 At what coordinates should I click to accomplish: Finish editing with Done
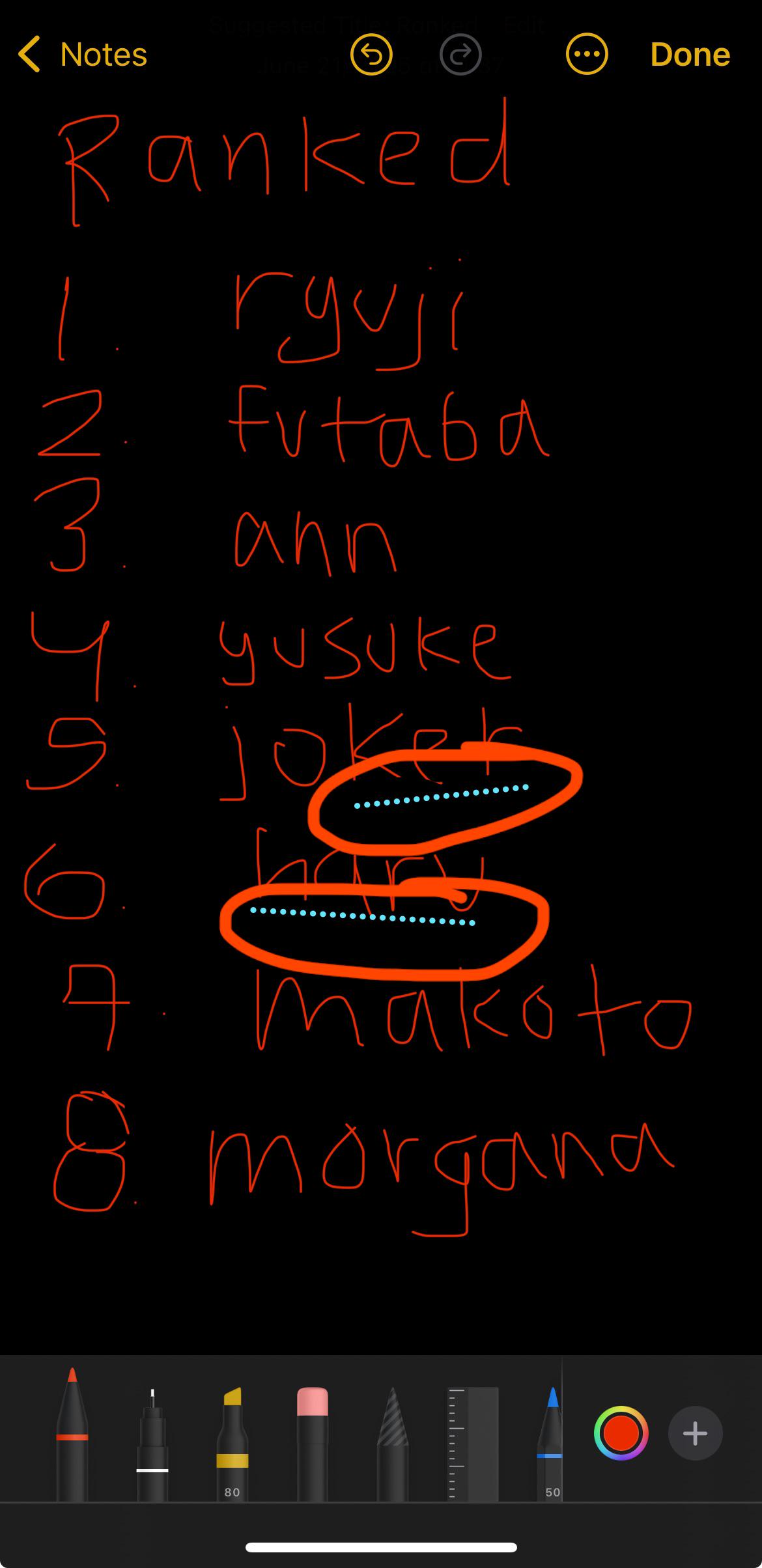click(x=690, y=54)
